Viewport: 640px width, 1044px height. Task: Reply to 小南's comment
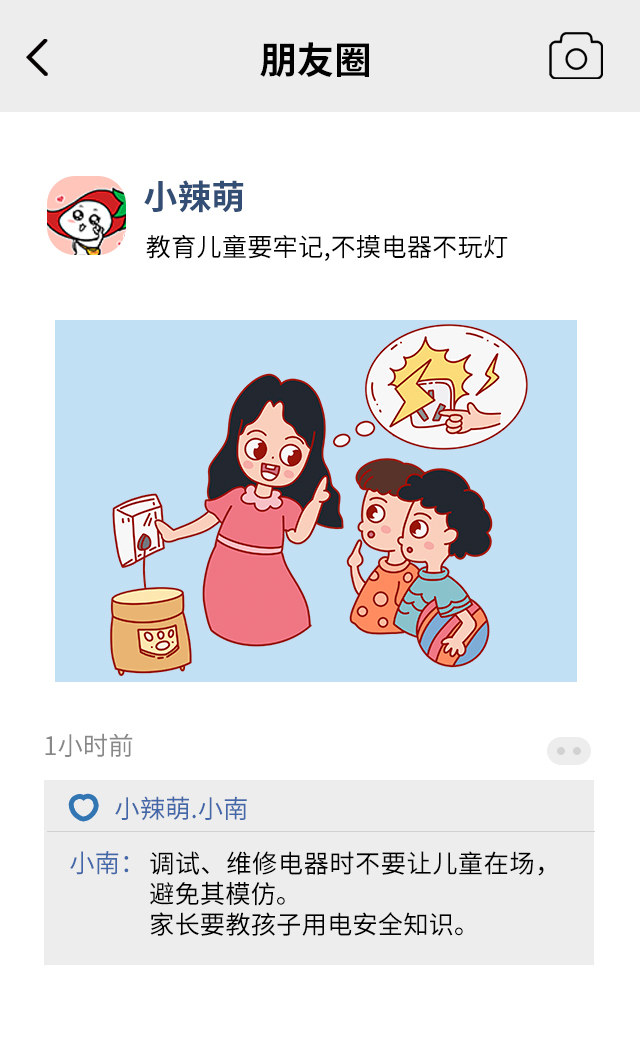[350, 892]
